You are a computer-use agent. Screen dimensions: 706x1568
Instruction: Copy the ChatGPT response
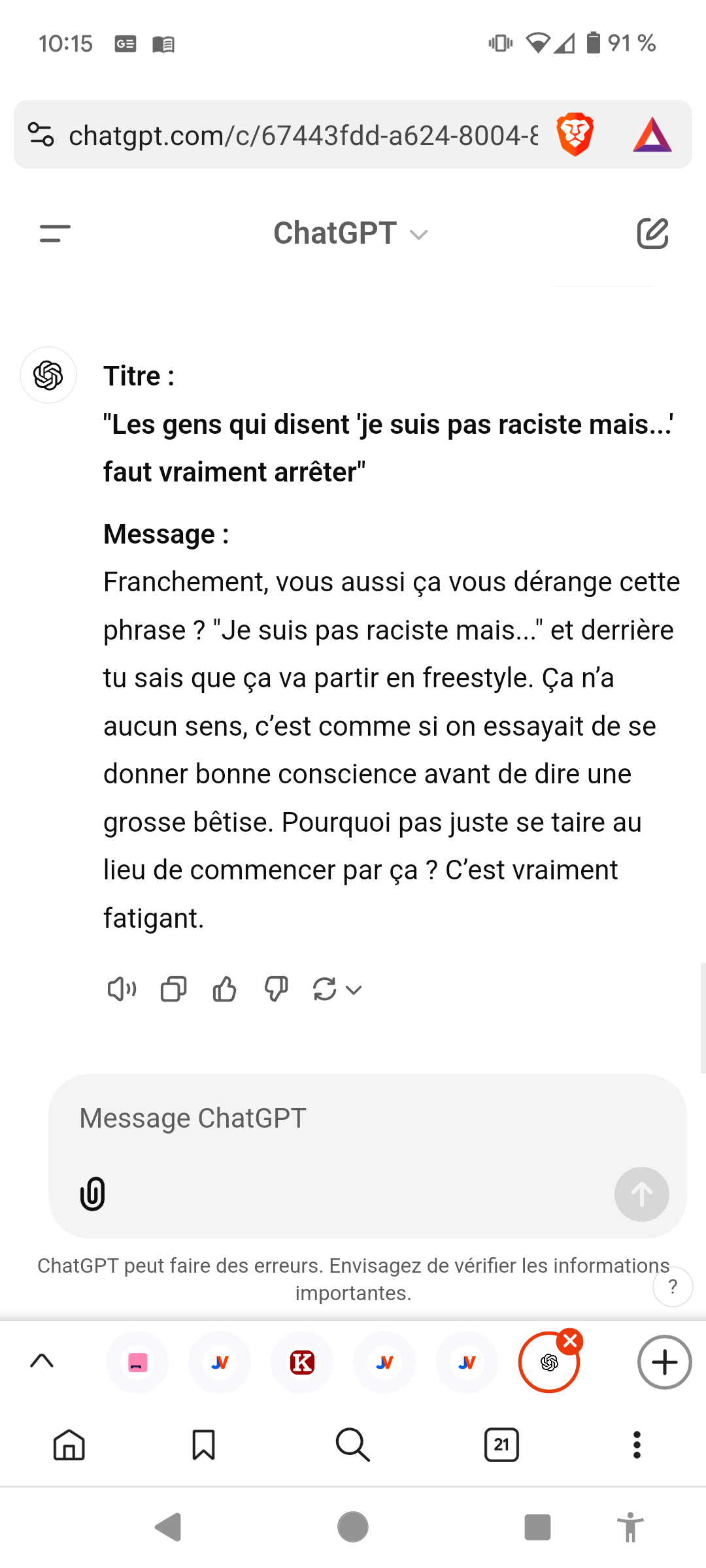click(x=174, y=989)
